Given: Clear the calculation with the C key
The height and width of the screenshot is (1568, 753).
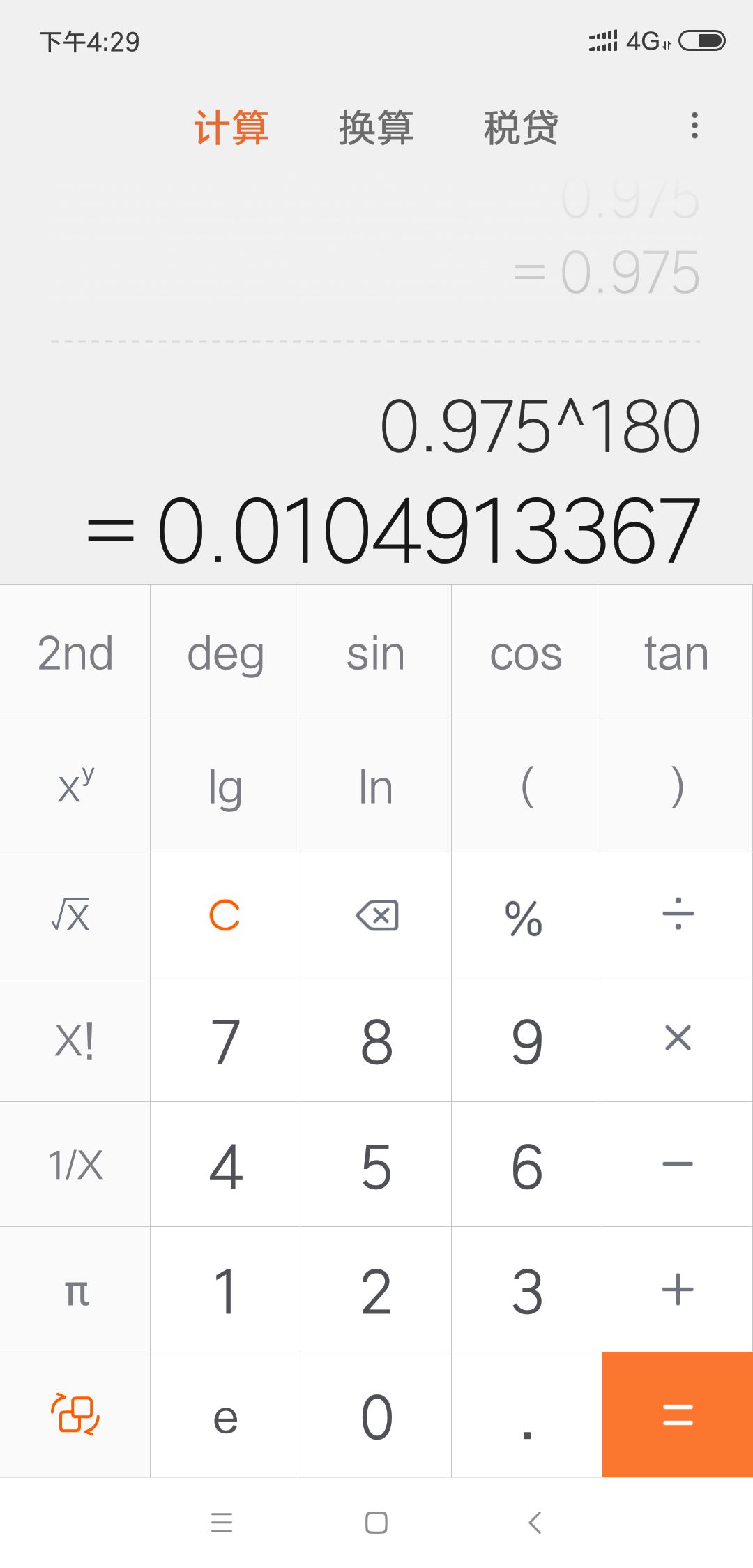Looking at the screenshot, I should [x=225, y=914].
